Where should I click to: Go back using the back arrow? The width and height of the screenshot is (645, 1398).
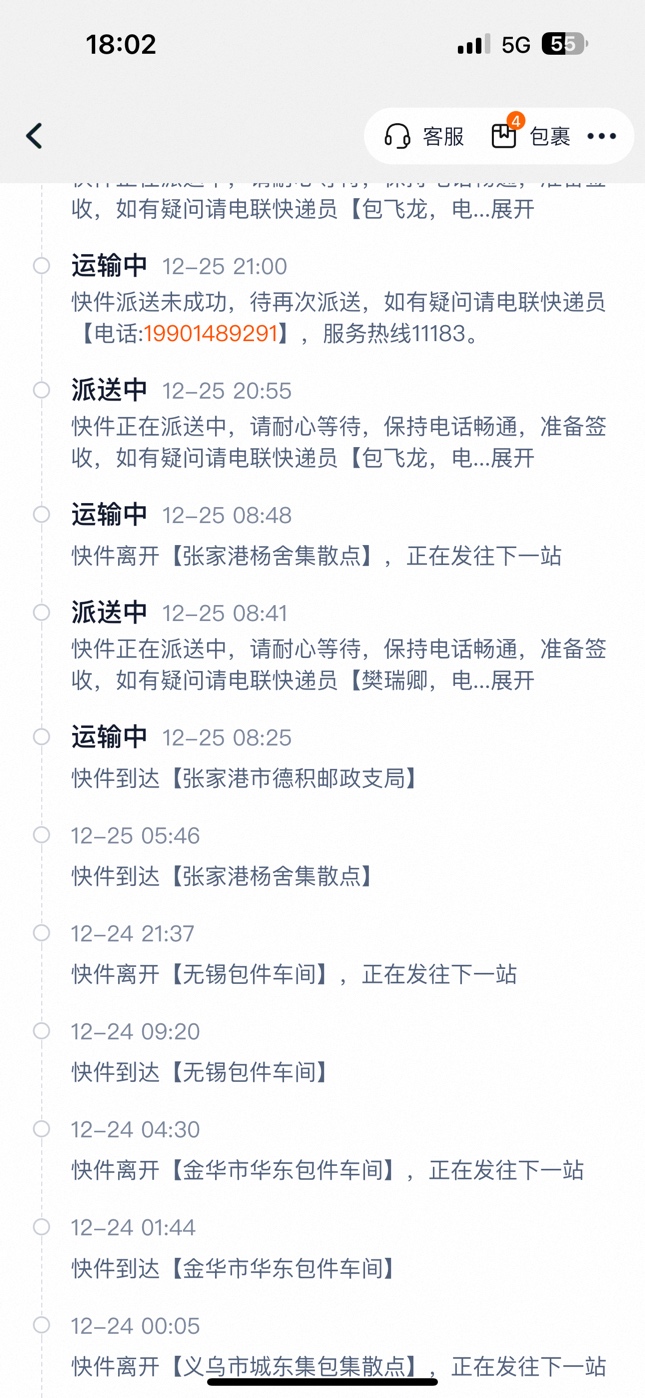35,136
